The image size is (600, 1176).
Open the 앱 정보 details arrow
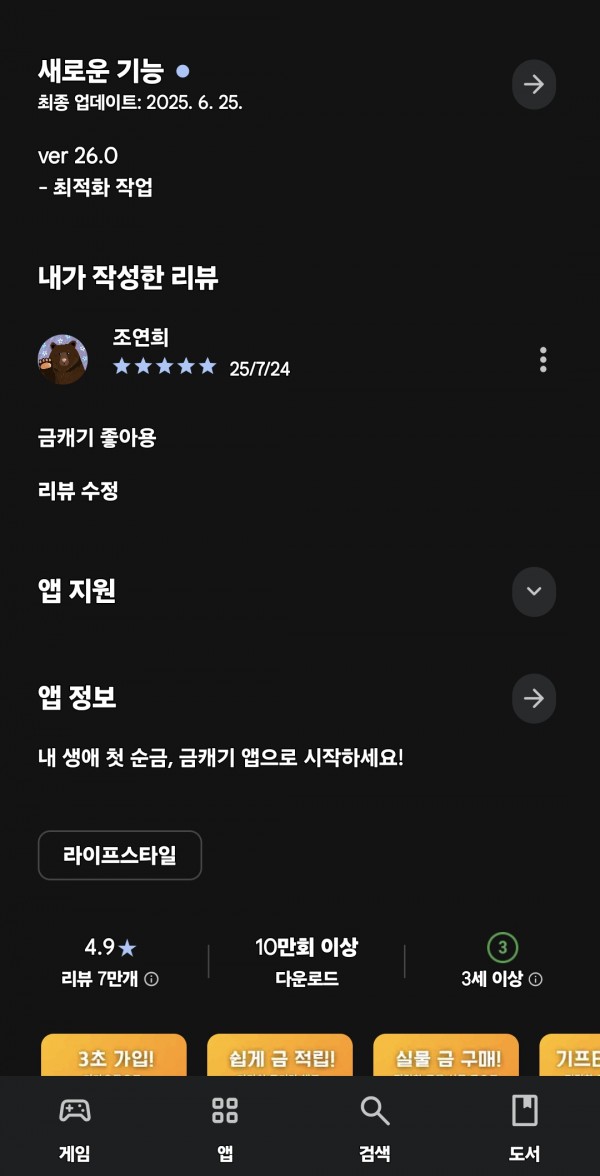(534, 698)
